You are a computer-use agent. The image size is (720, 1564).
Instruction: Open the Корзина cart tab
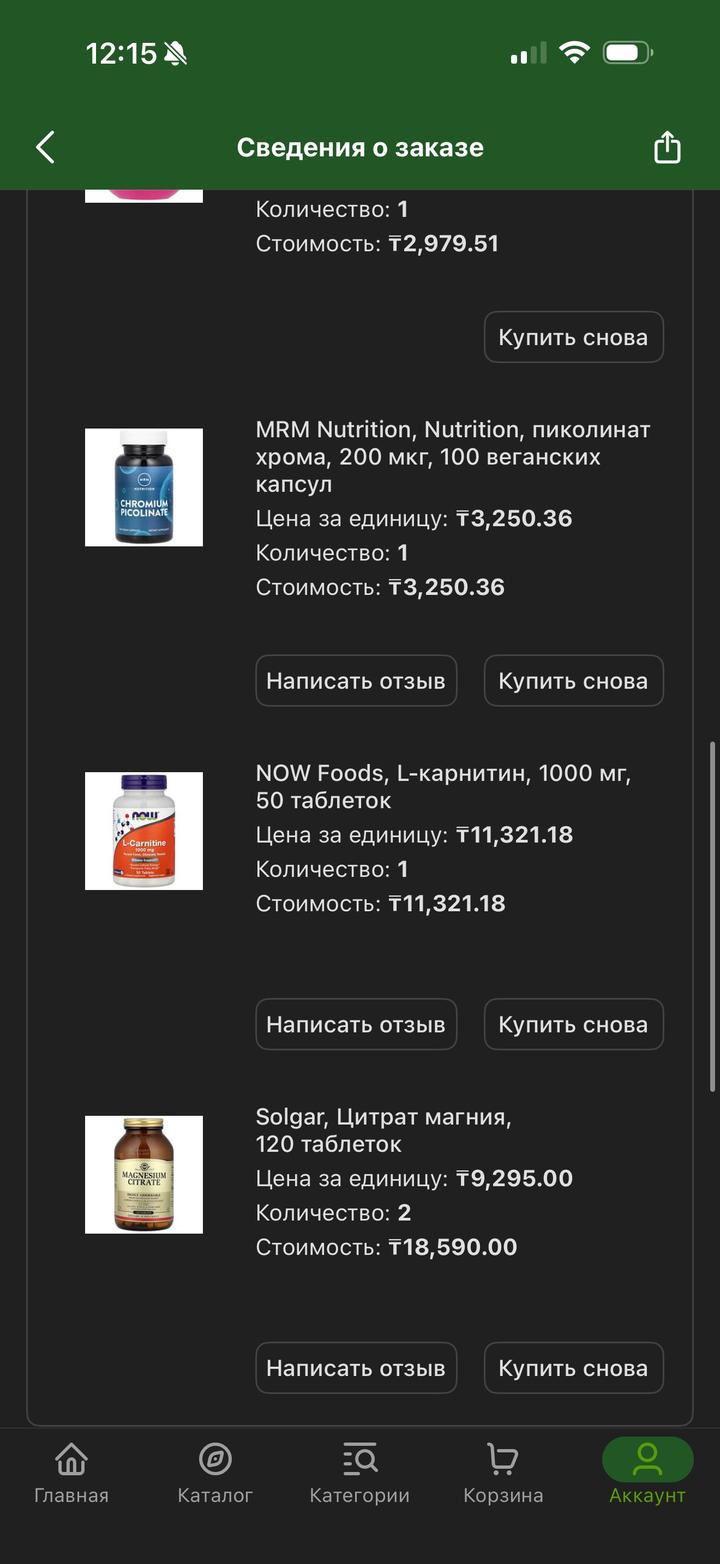click(503, 1474)
